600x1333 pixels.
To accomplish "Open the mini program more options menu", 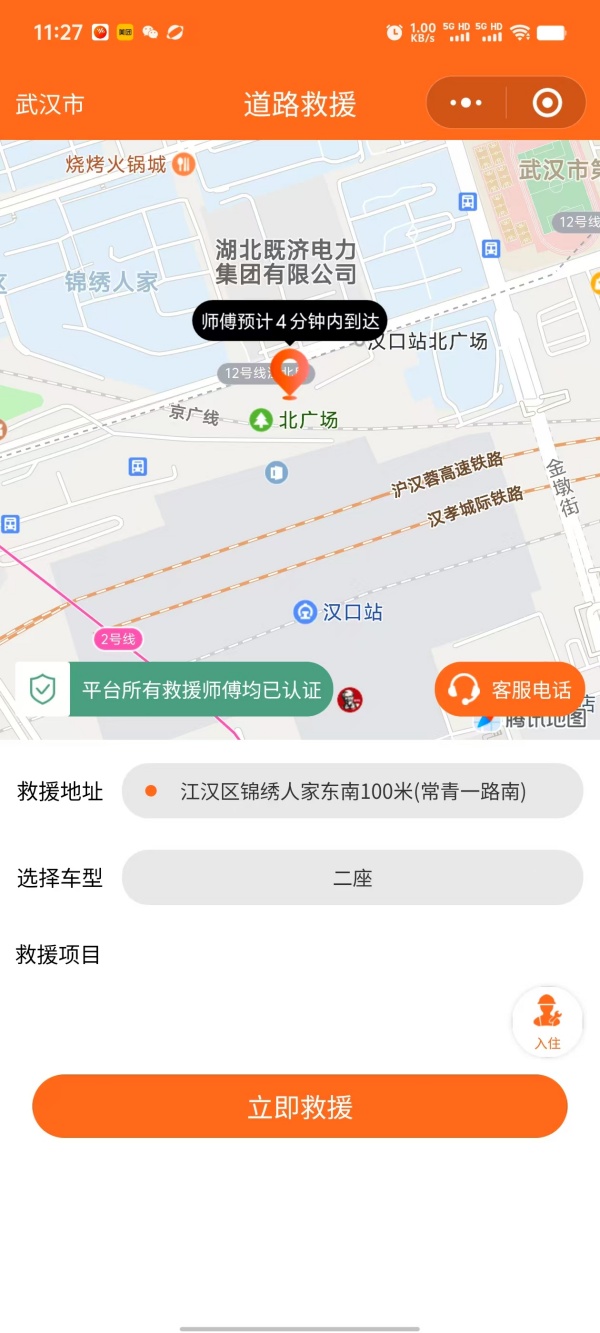I will (466, 103).
